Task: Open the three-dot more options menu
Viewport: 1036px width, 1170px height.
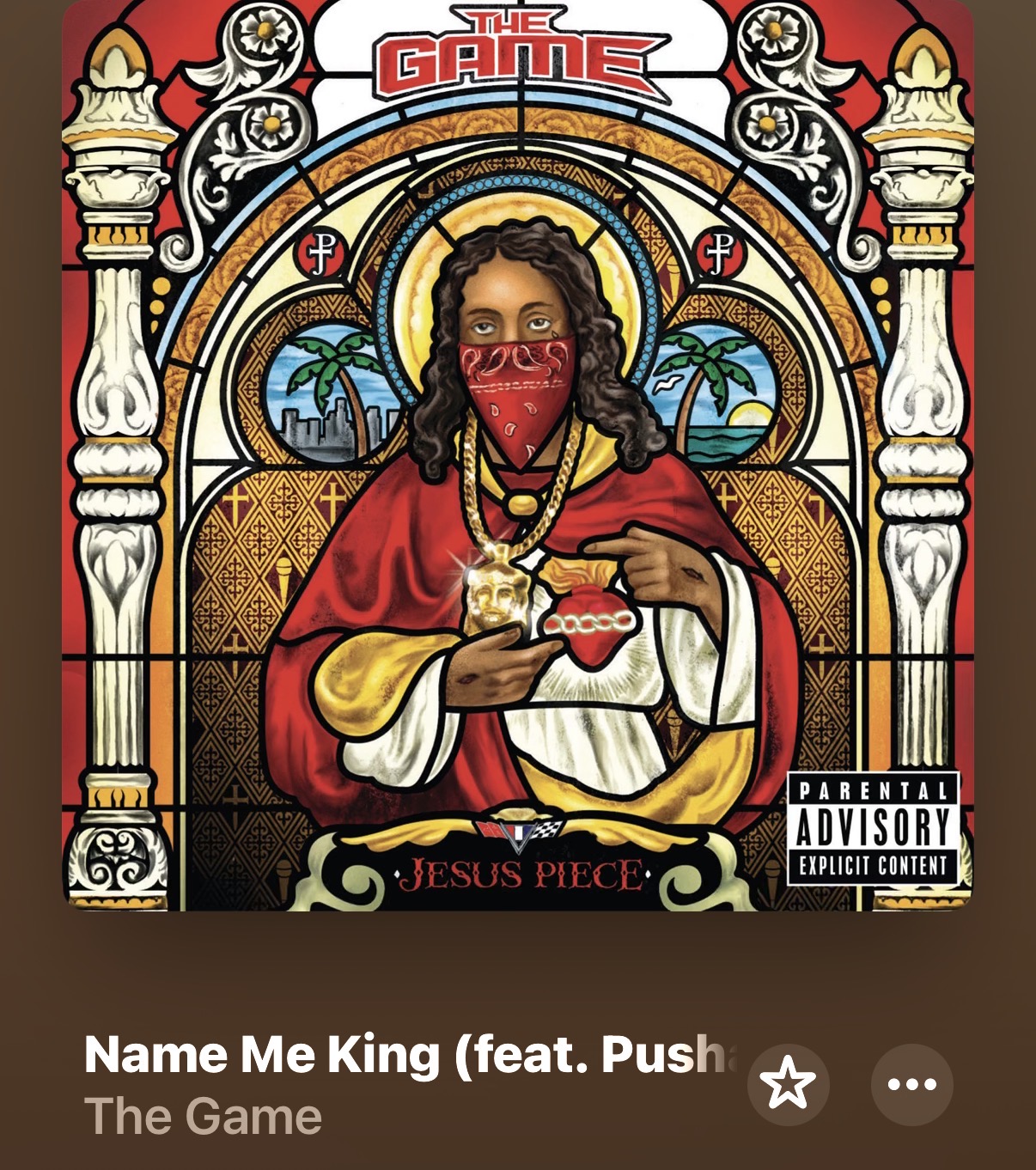Action: pos(912,1084)
